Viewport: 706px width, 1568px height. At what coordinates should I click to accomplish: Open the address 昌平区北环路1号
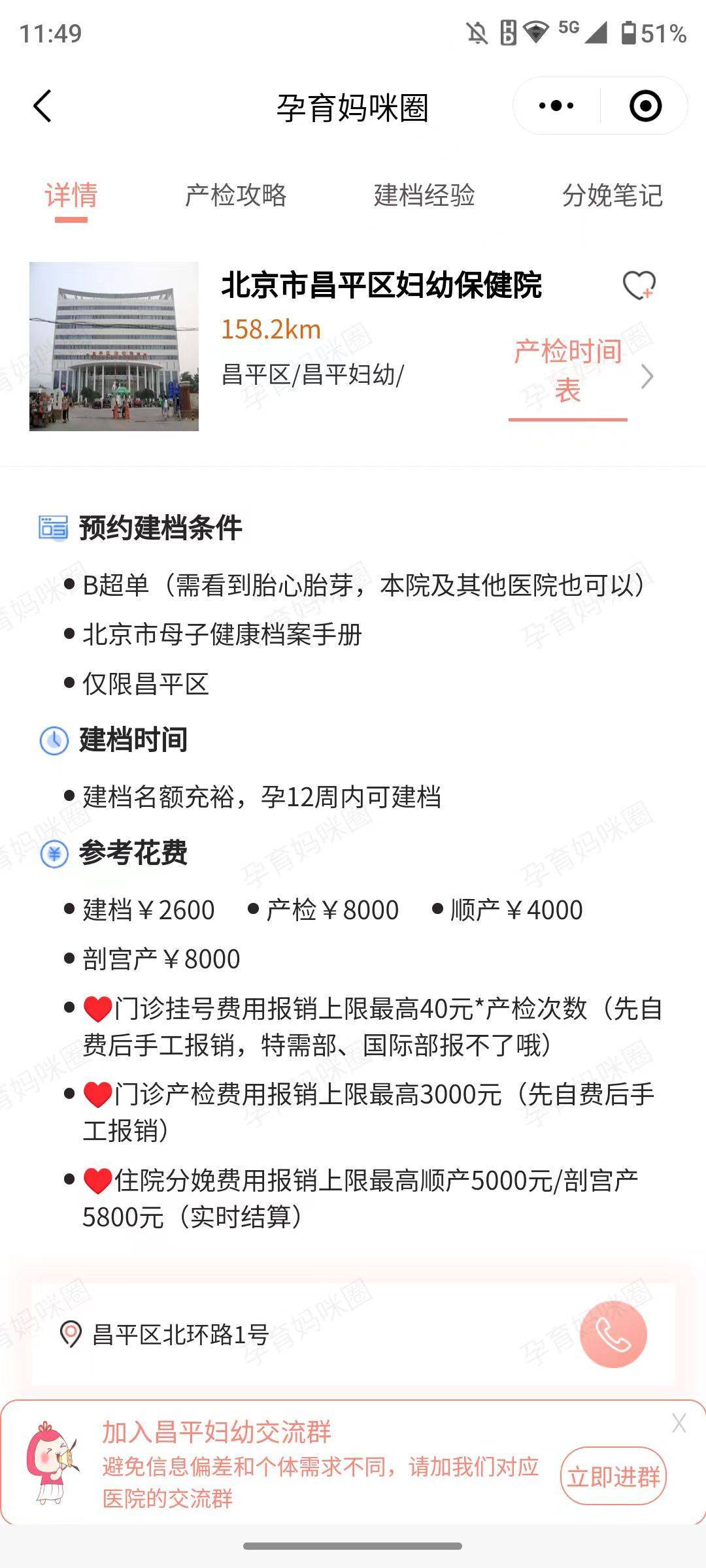point(180,1334)
